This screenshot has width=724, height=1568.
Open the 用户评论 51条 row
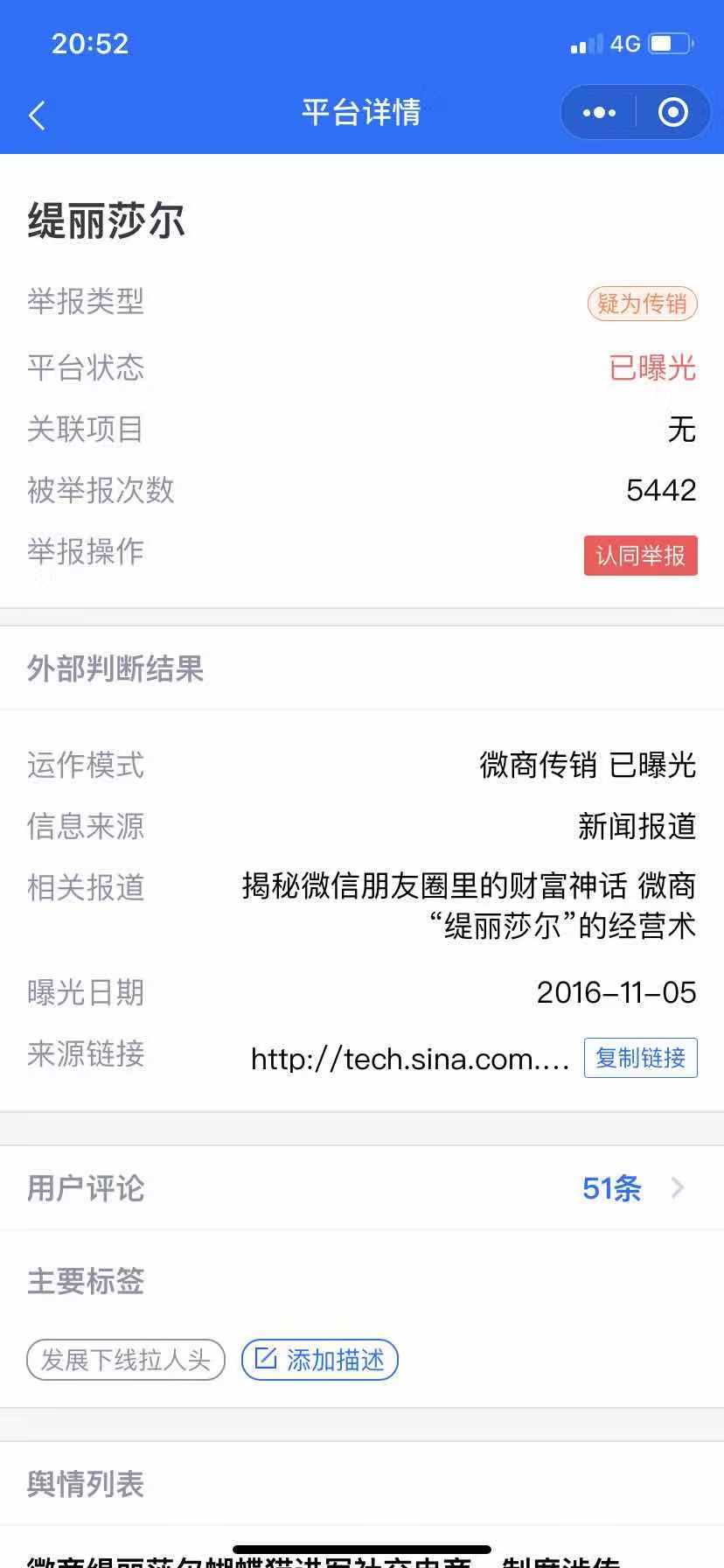(362, 1188)
